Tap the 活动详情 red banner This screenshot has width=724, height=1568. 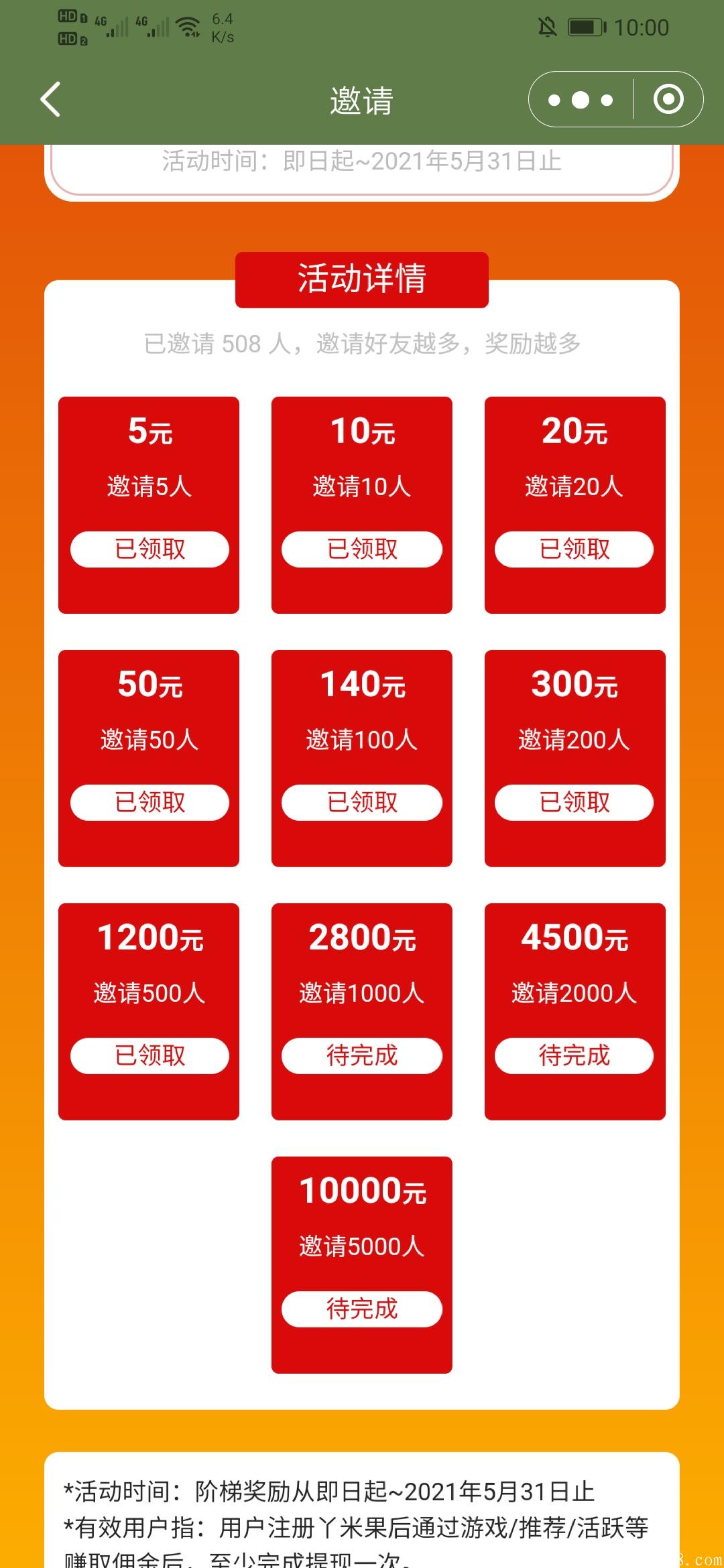click(361, 281)
